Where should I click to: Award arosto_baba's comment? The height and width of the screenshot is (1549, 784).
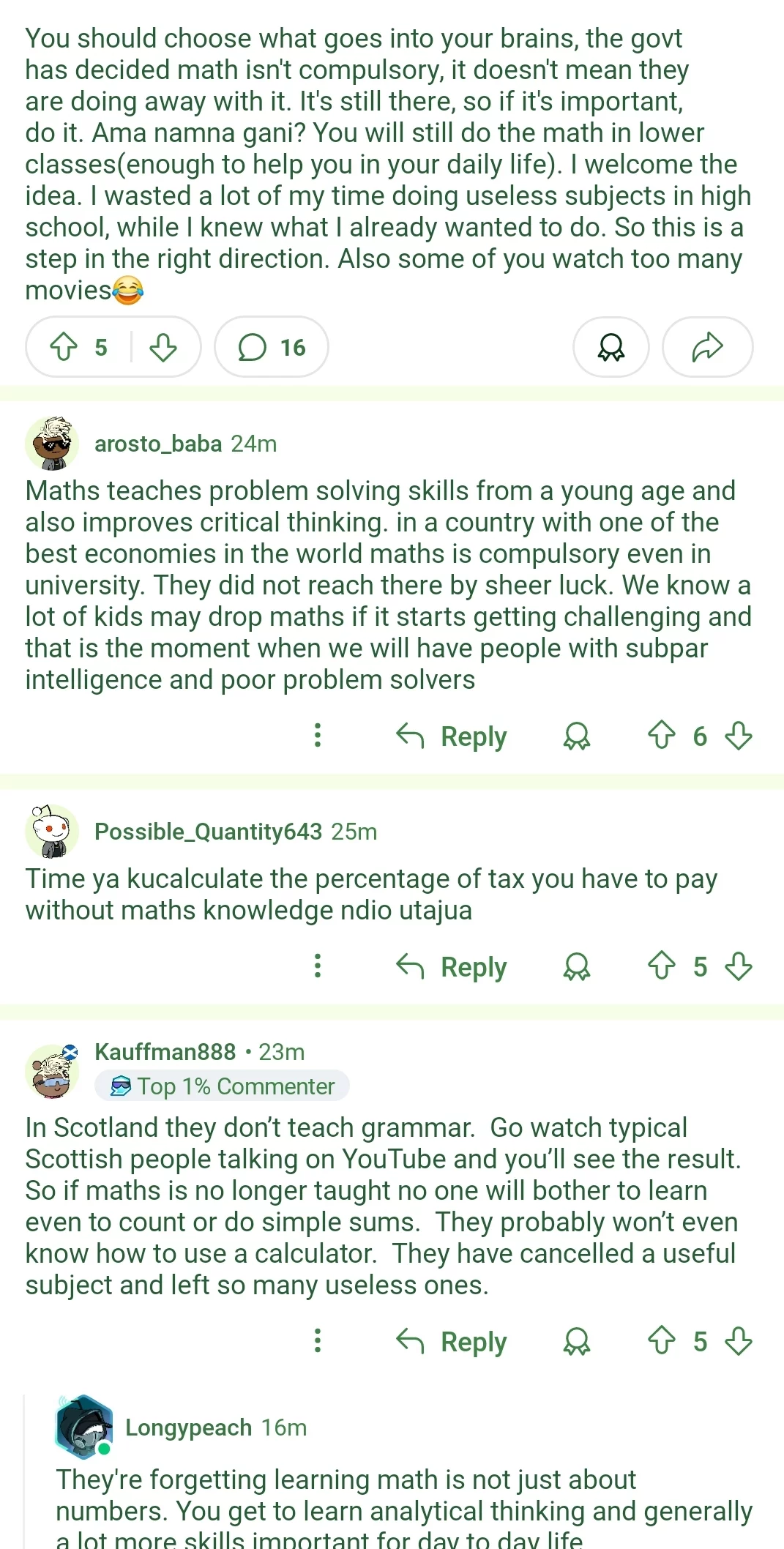(x=577, y=736)
